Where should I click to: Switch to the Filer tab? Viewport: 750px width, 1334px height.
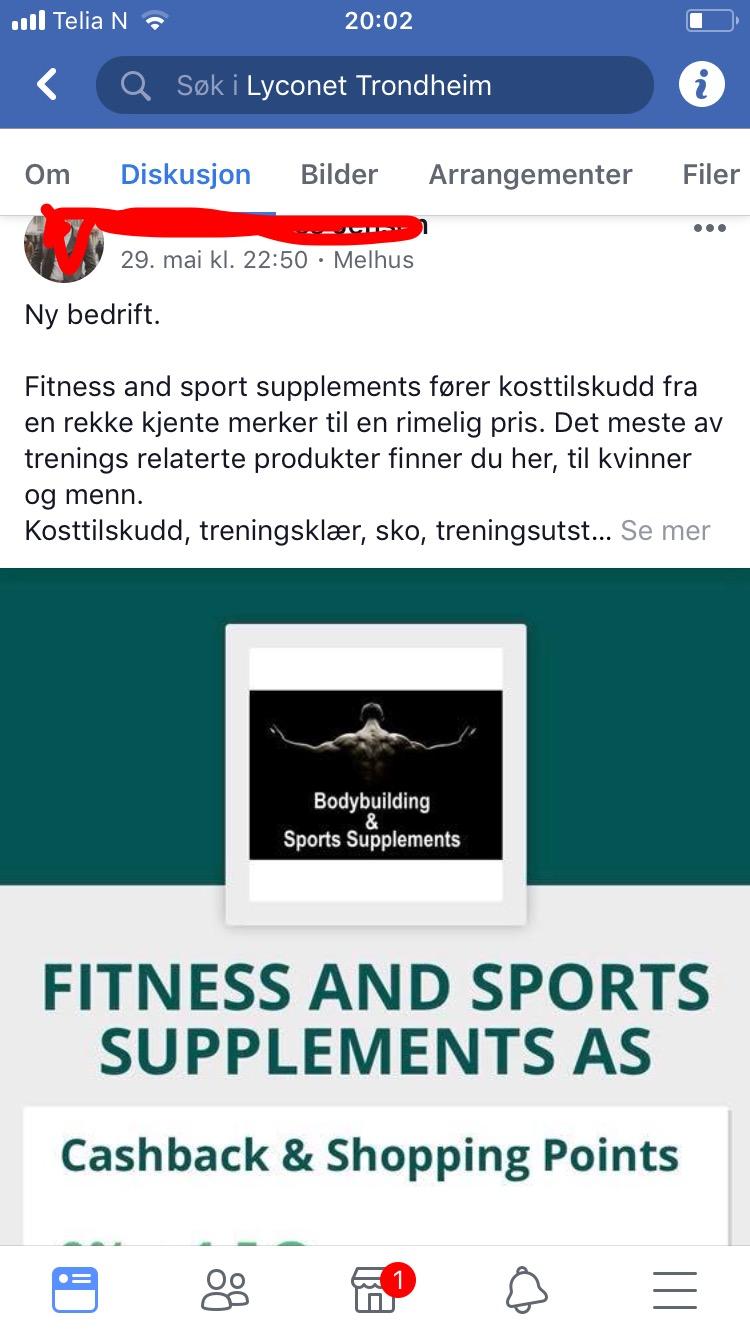click(711, 174)
